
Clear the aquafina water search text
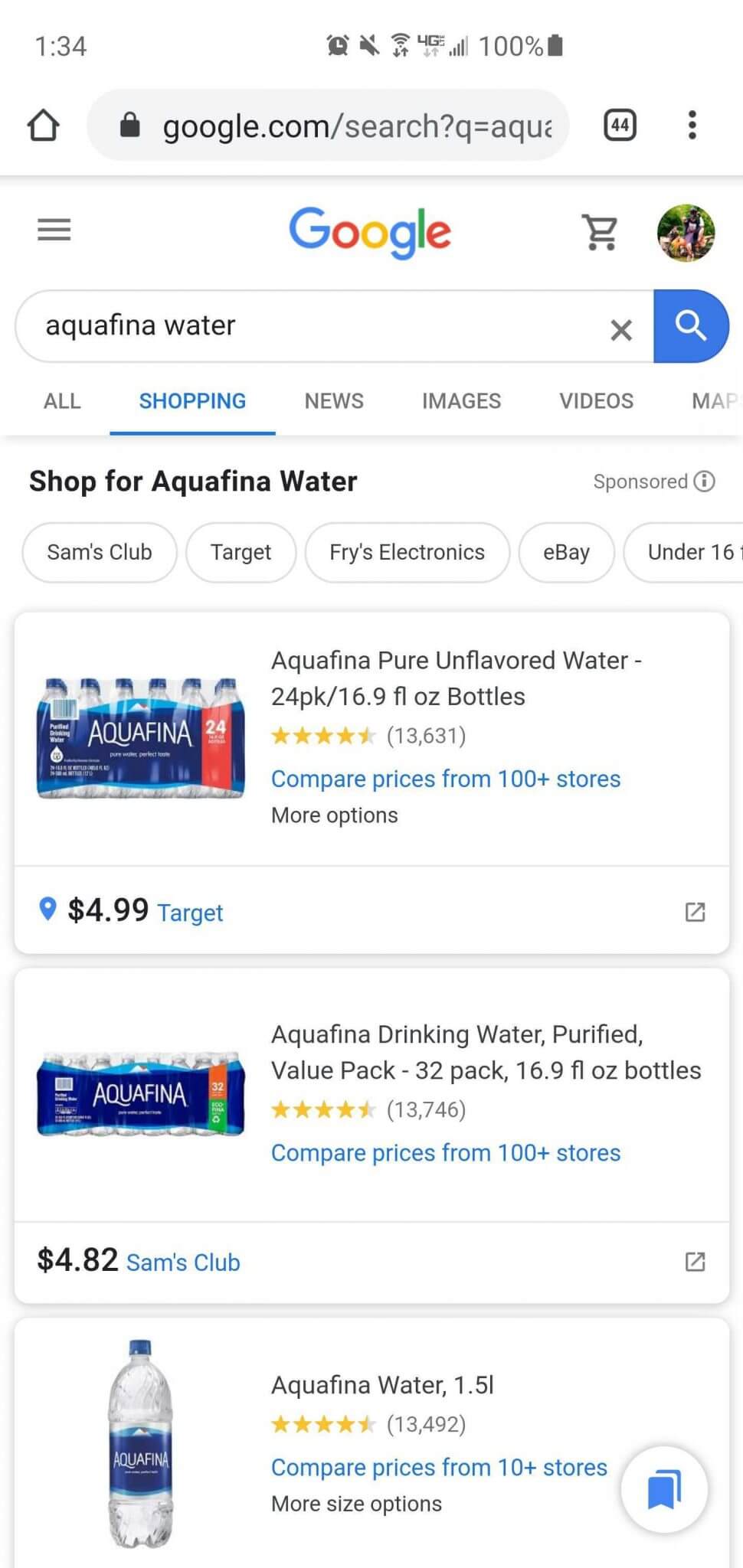coord(621,330)
